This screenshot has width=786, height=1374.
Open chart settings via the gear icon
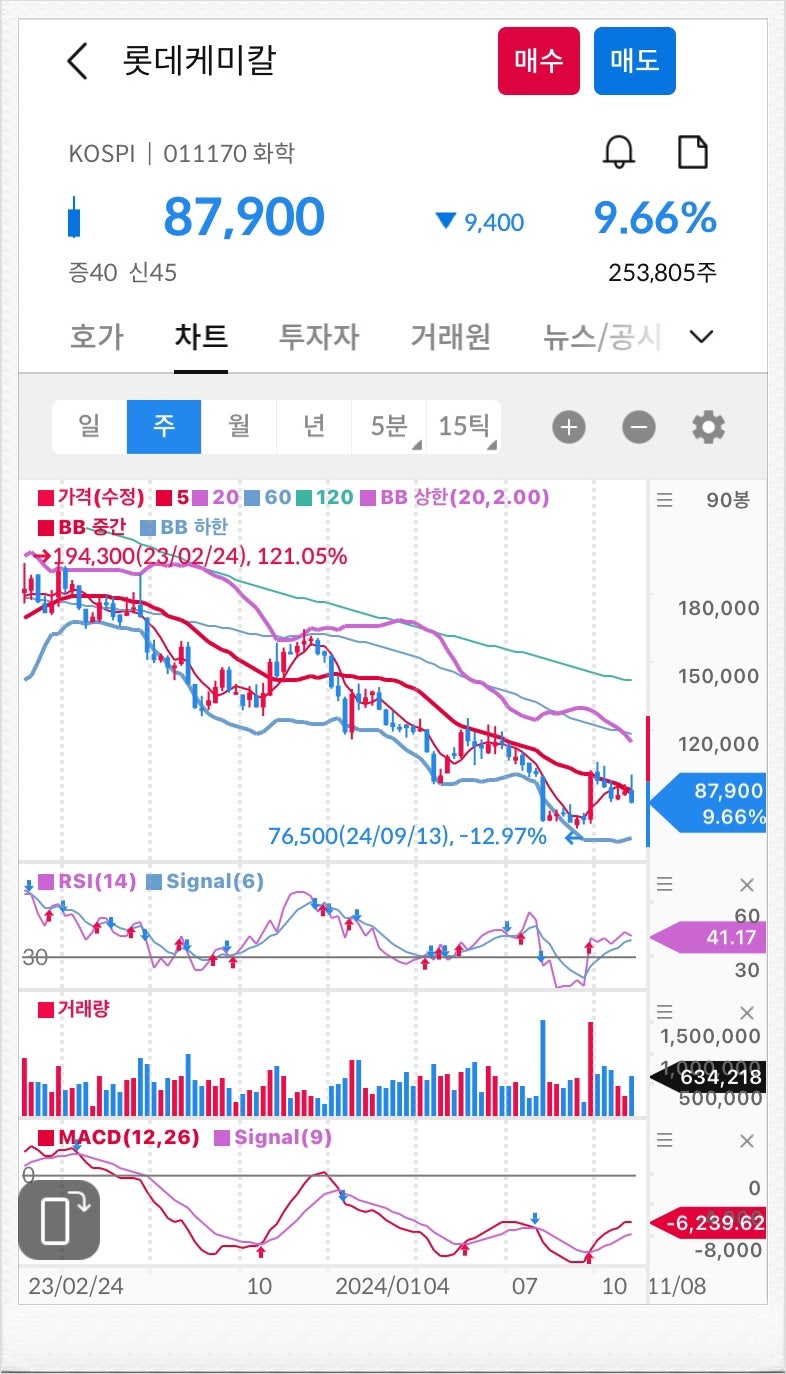tap(708, 427)
